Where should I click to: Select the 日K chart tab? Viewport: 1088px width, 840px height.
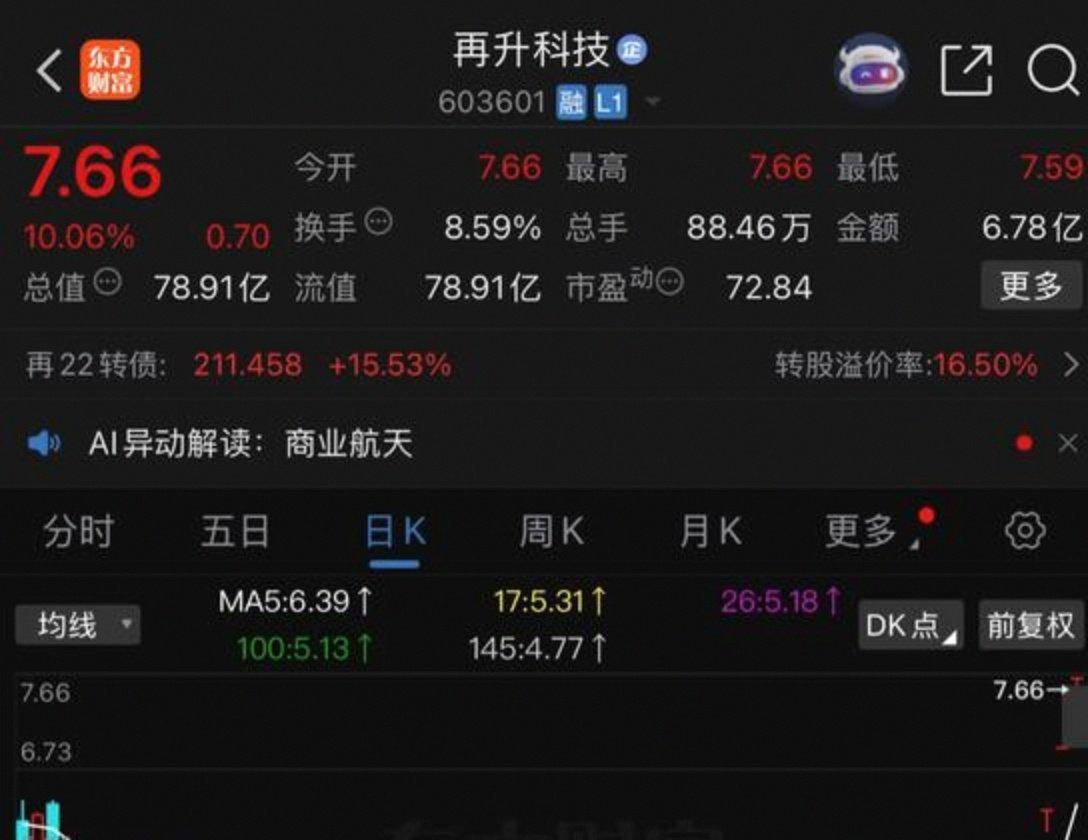395,531
